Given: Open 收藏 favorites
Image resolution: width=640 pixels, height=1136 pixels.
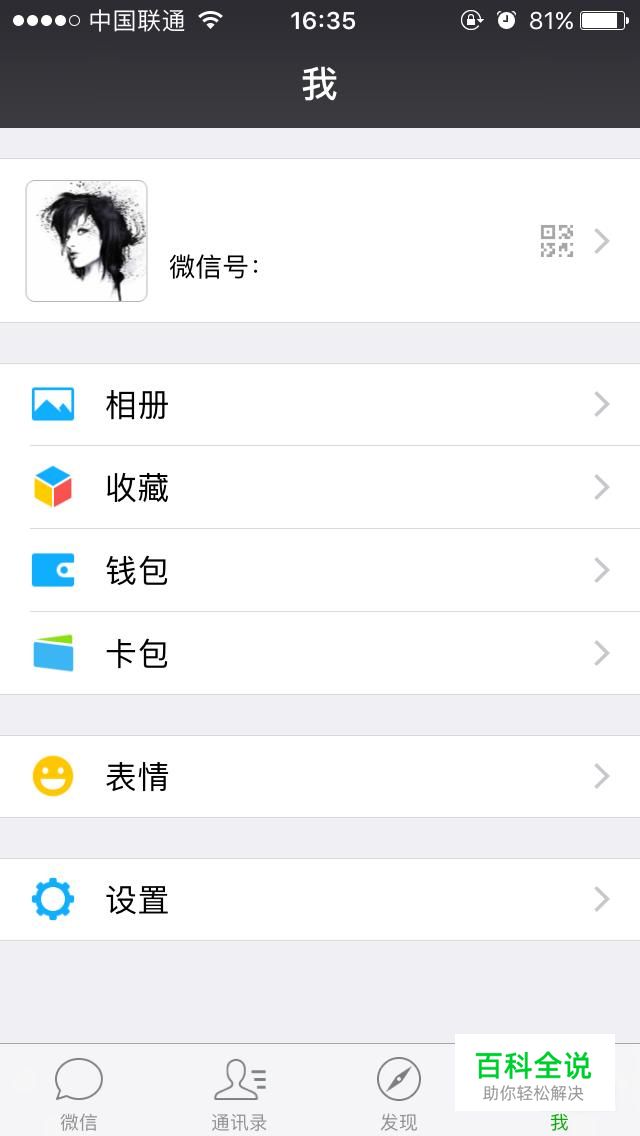Looking at the screenshot, I should tap(320, 487).
